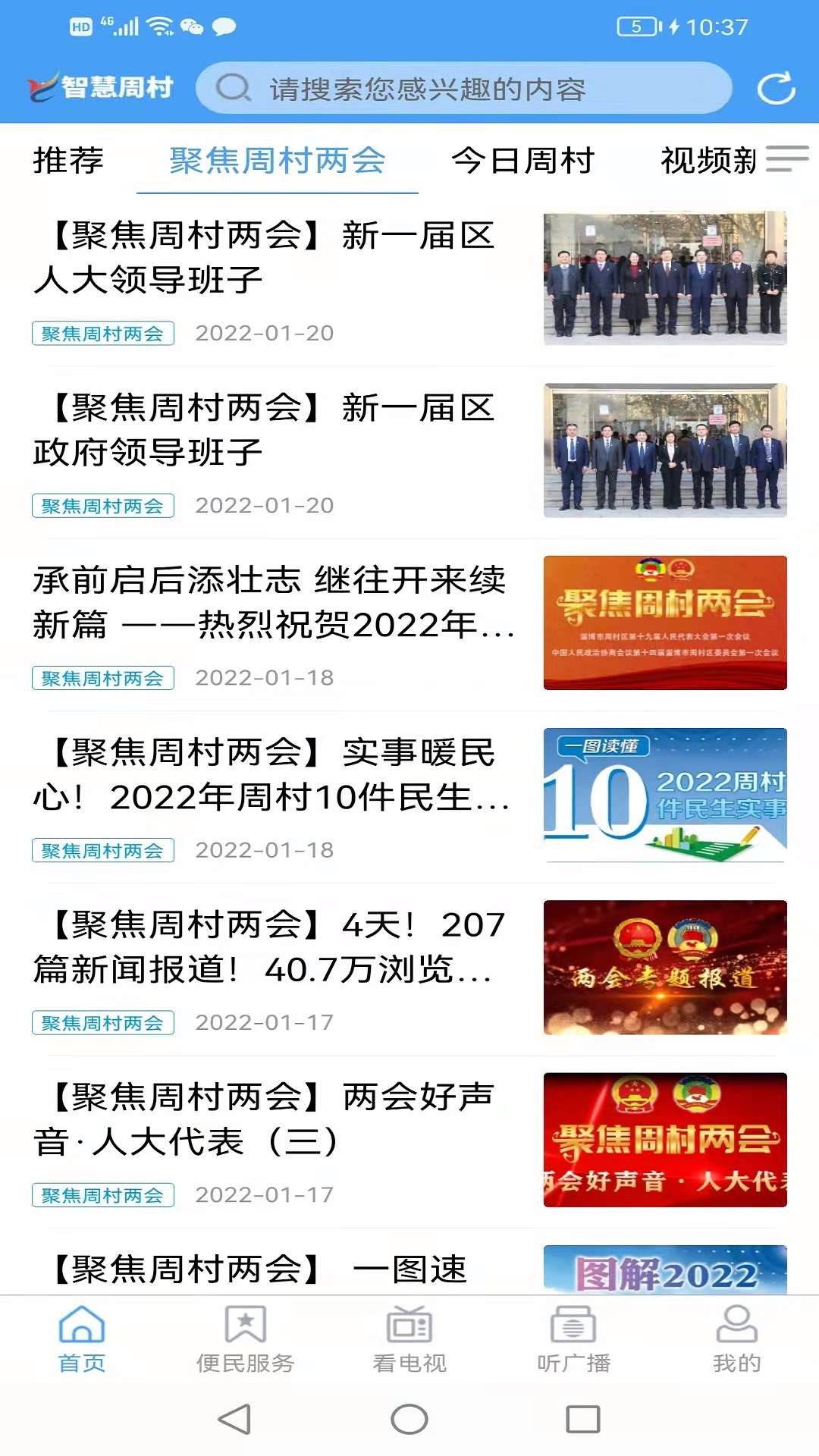Open article 4天！207篇新闻报道
The height and width of the screenshot is (1456, 819).
tap(273, 947)
